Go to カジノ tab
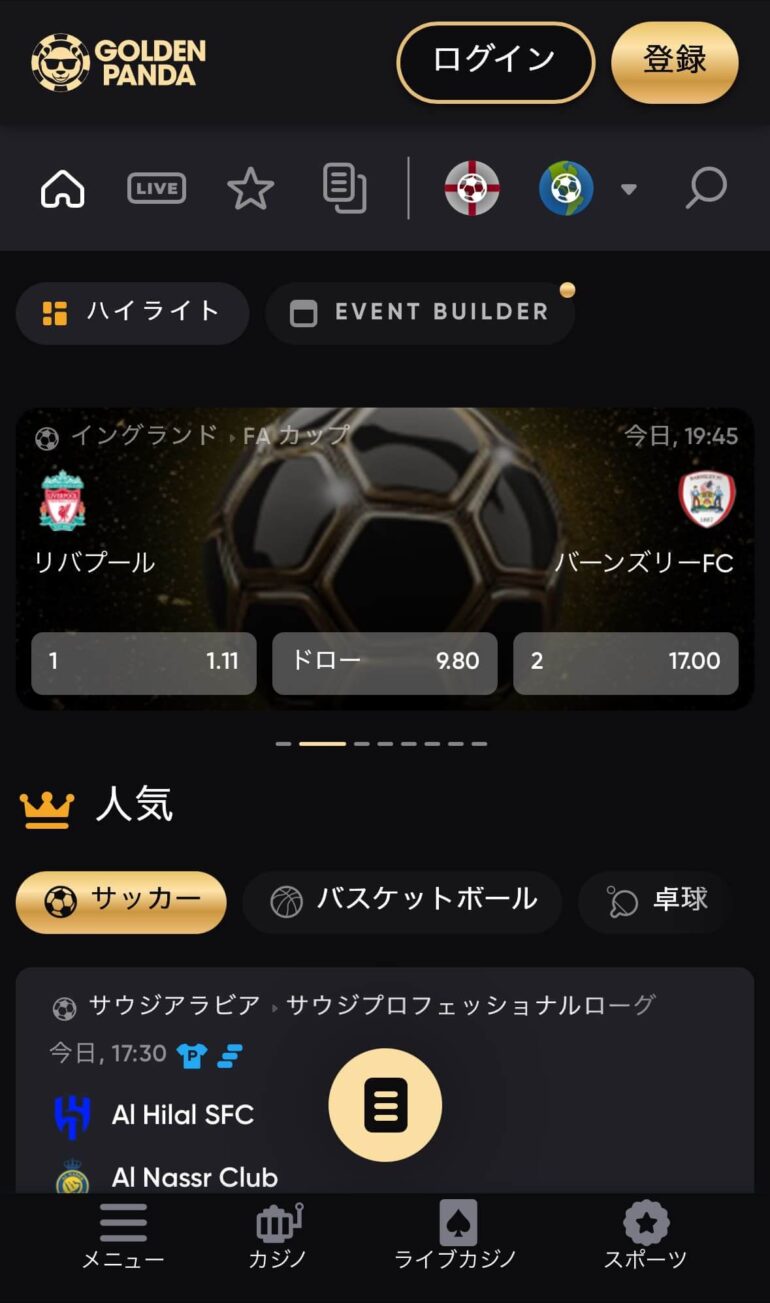This screenshot has width=770, height=1303. tap(278, 1237)
